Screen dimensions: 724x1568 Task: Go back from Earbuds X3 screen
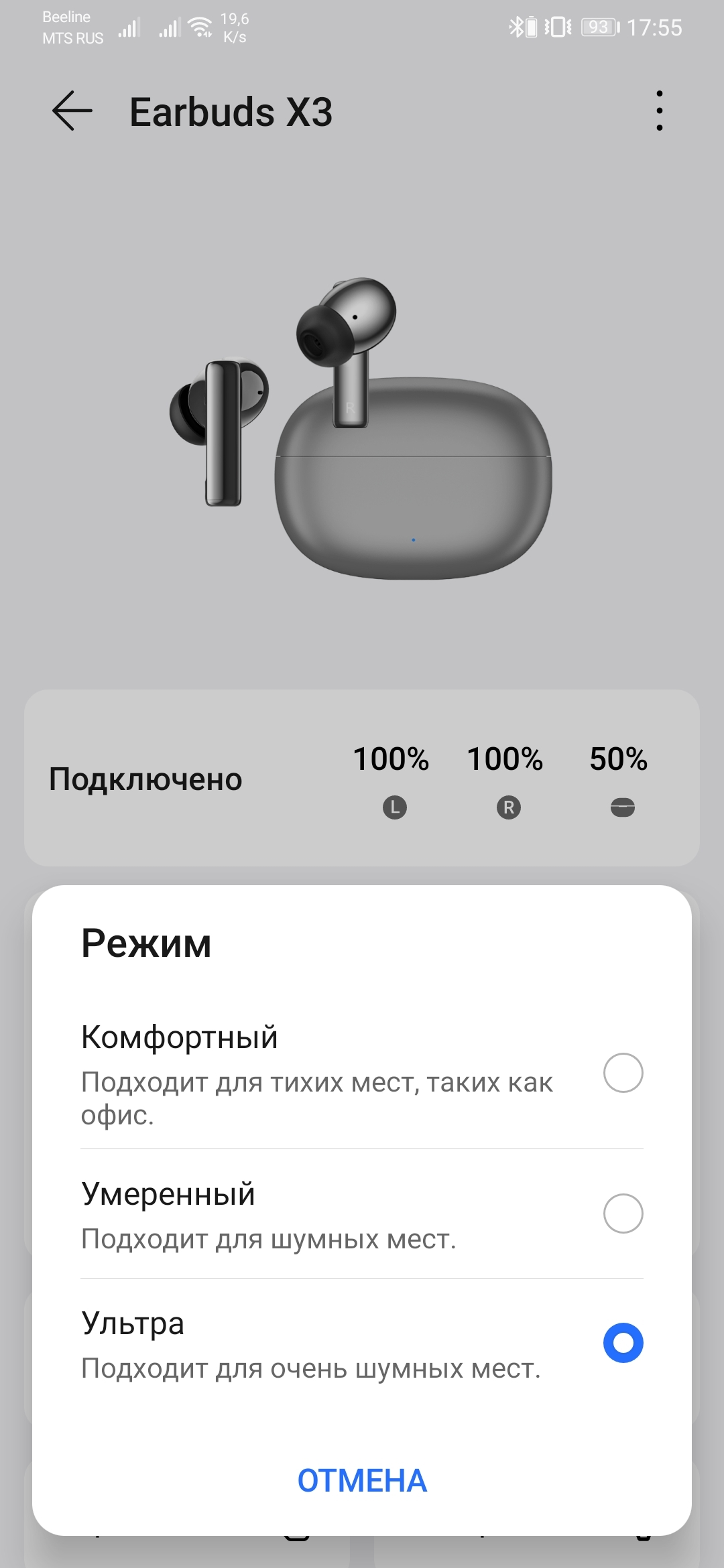tap(72, 111)
